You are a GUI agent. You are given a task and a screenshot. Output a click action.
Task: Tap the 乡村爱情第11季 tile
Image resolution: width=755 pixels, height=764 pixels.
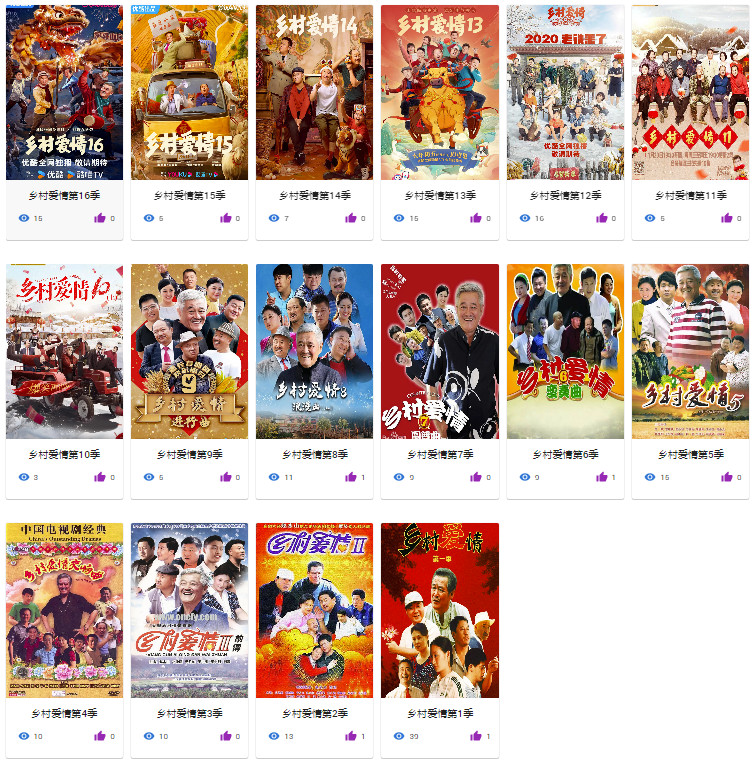click(x=690, y=93)
